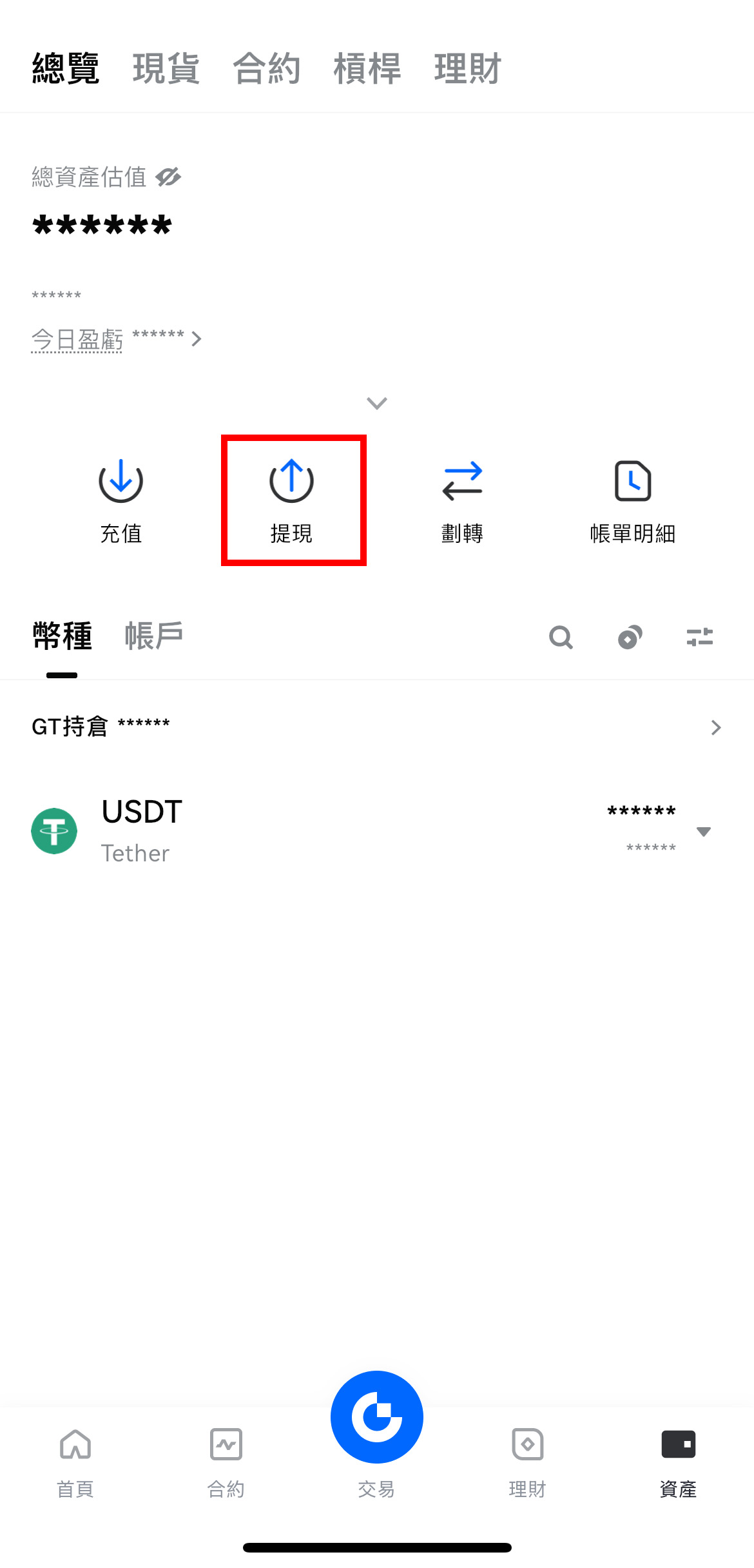Toggle hiding small balances via circle icon
Viewport: 754px width, 1568px height.
coord(630,637)
